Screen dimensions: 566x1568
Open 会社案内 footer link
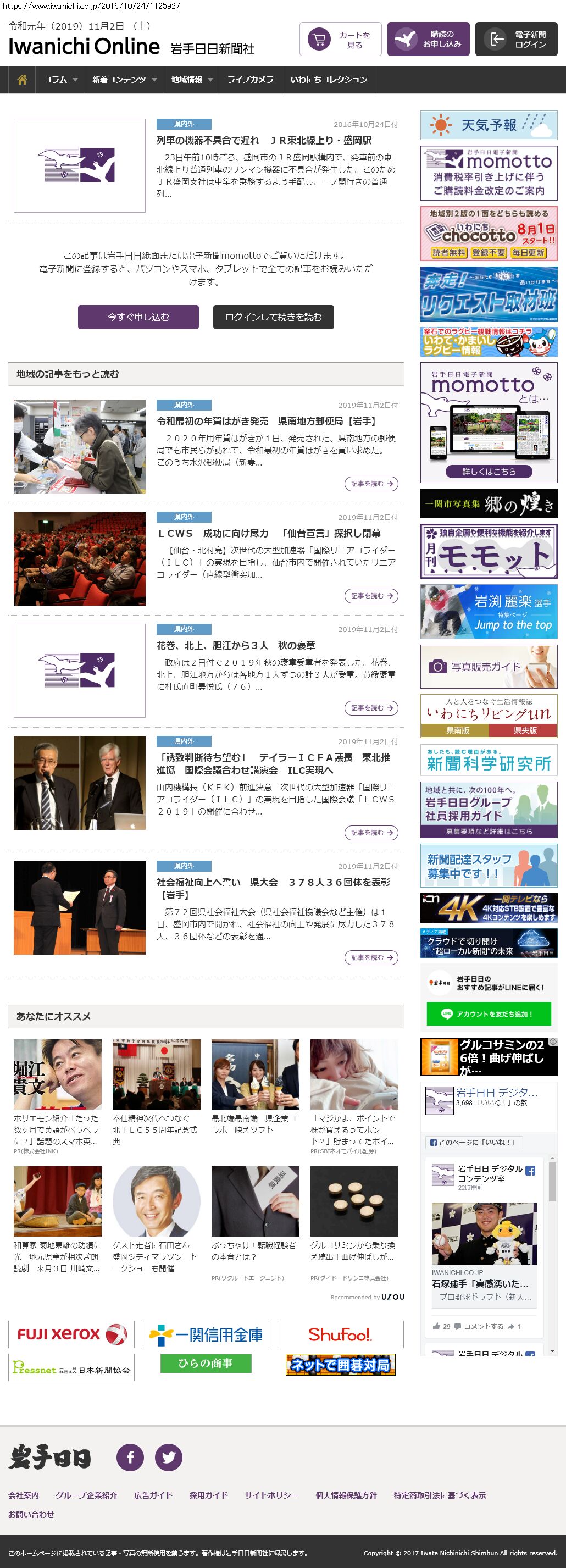pyautogui.click(x=23, y=1495)
